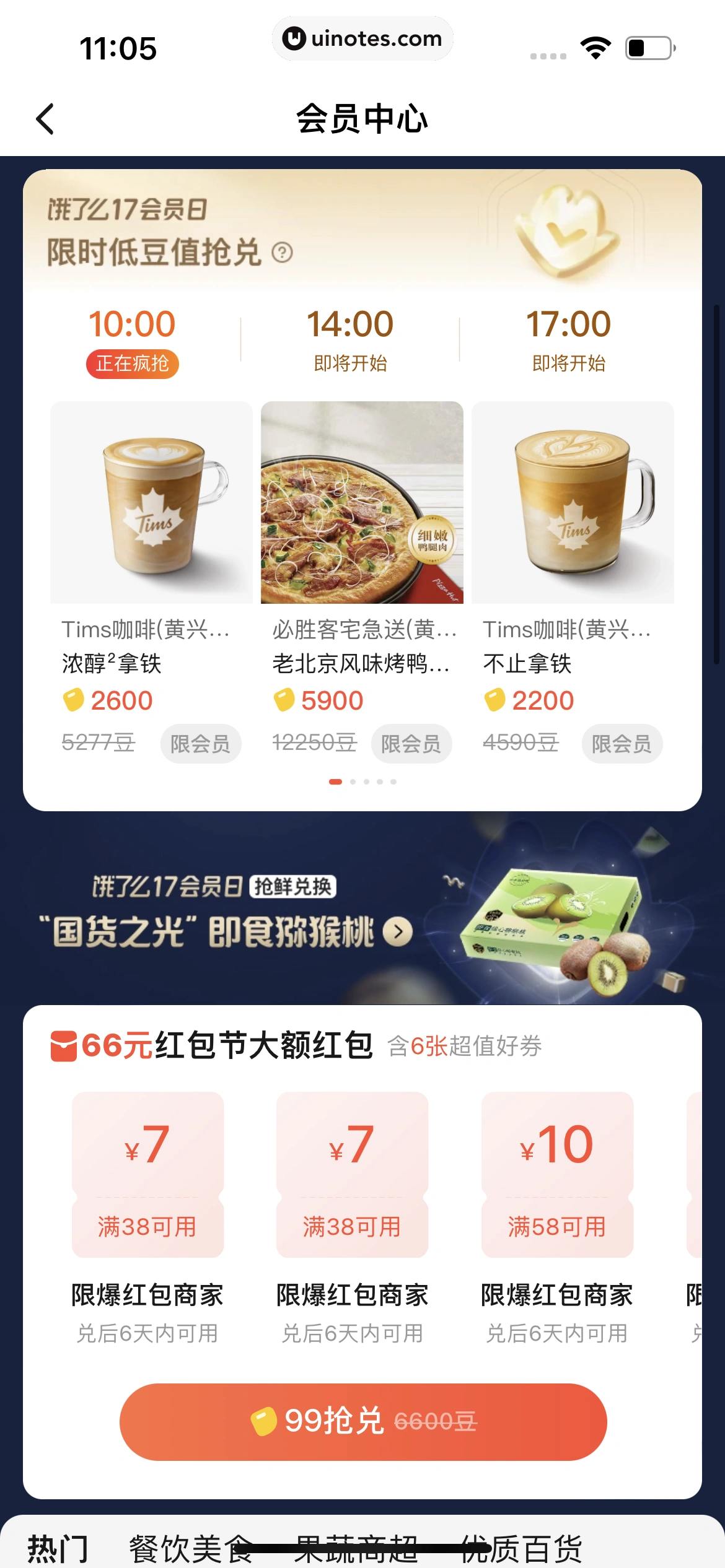Click the uinotes.com pill at screen top
Viewport: 725px width, 1568px height.
pyautogui.click(x=362, y=38)
